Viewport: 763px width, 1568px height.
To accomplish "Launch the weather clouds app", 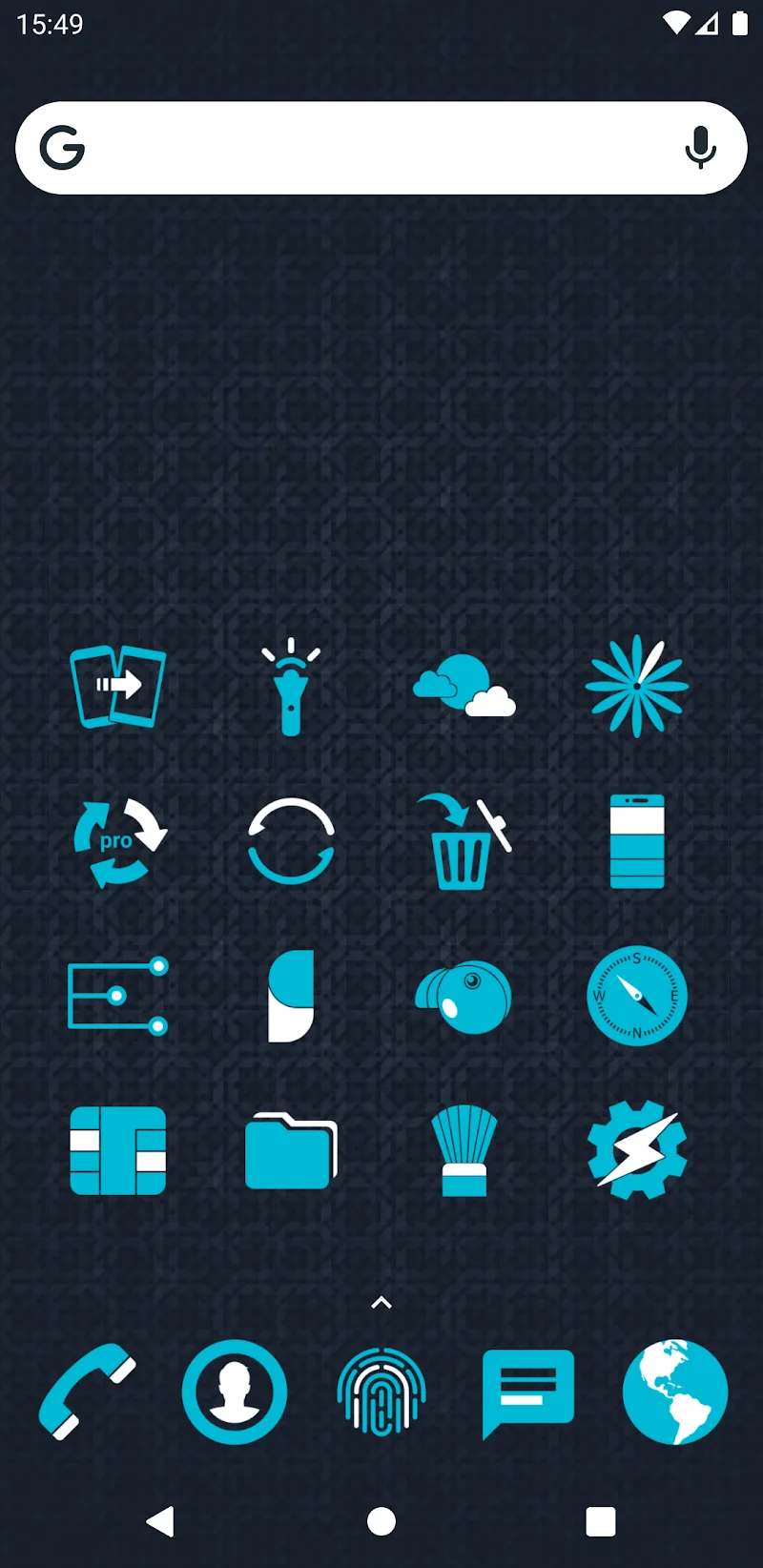I will point(464,687).
